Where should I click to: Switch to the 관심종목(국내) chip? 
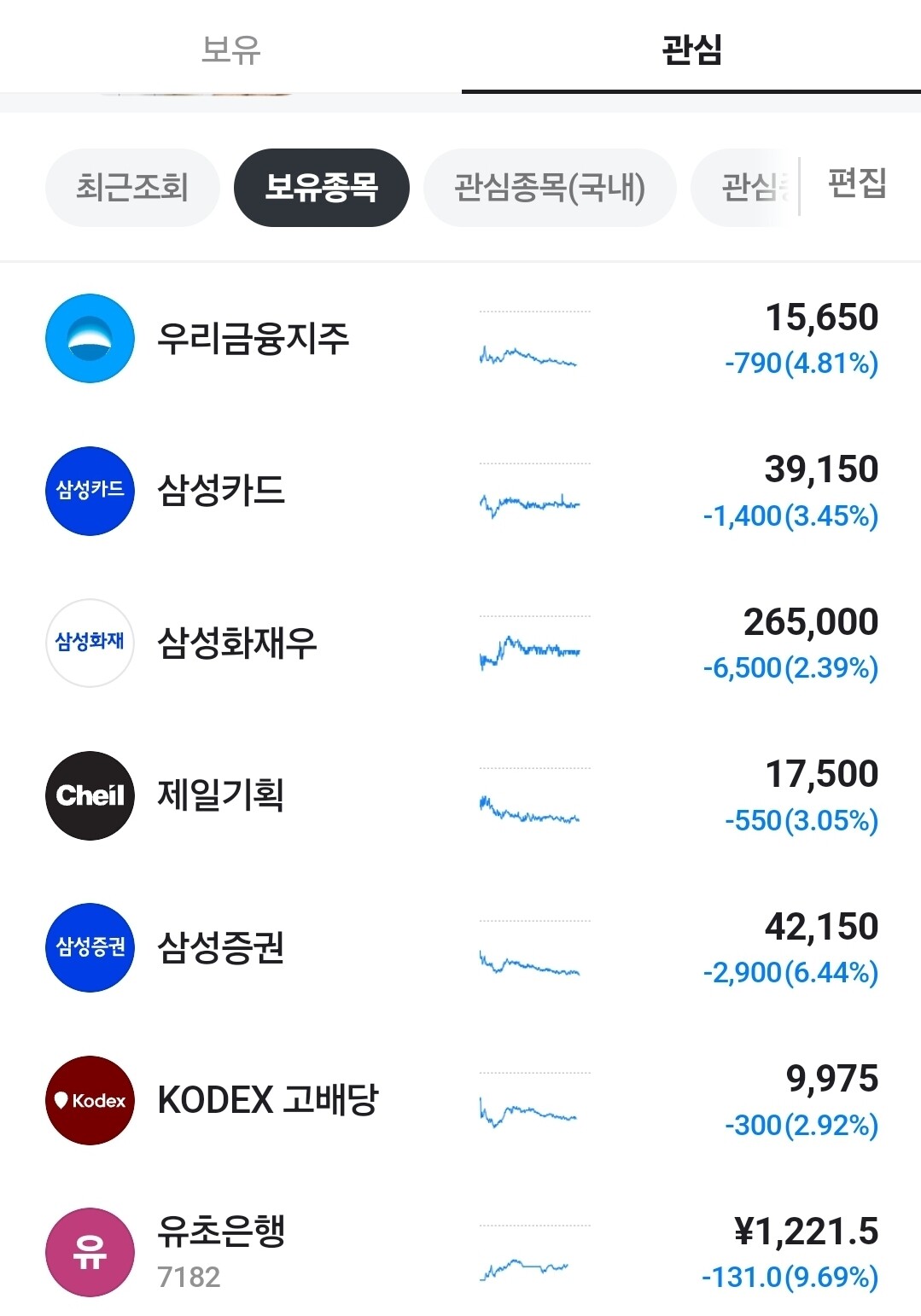click(550, 188)
